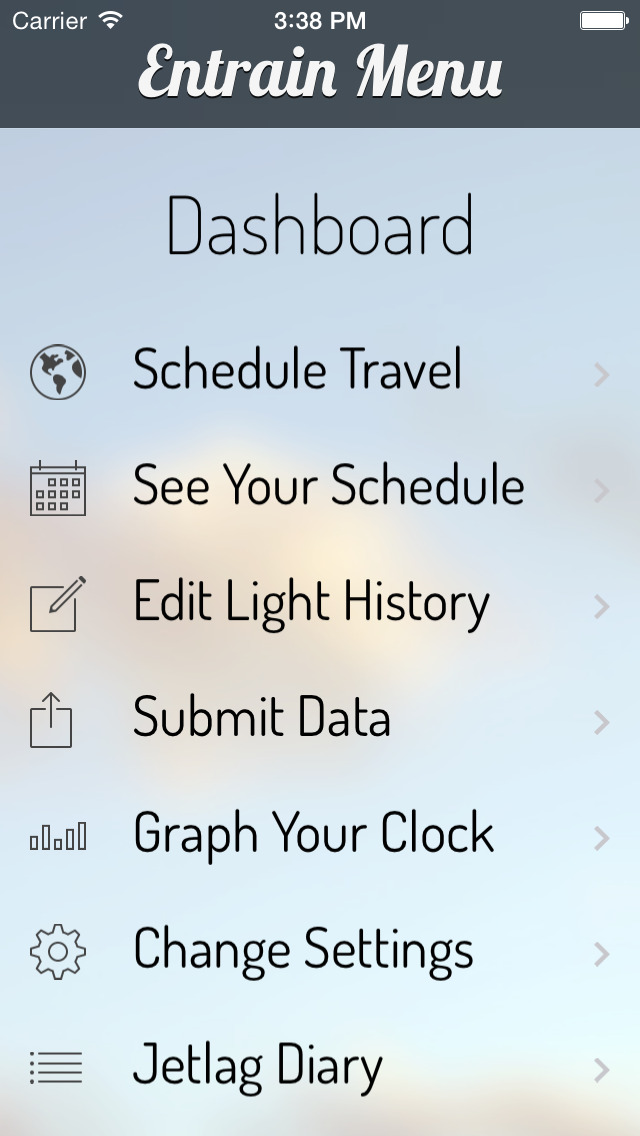The height and width of the screenshot is (1136, 640).
Task: Select Edit Light History
Action: pos(320,604)
